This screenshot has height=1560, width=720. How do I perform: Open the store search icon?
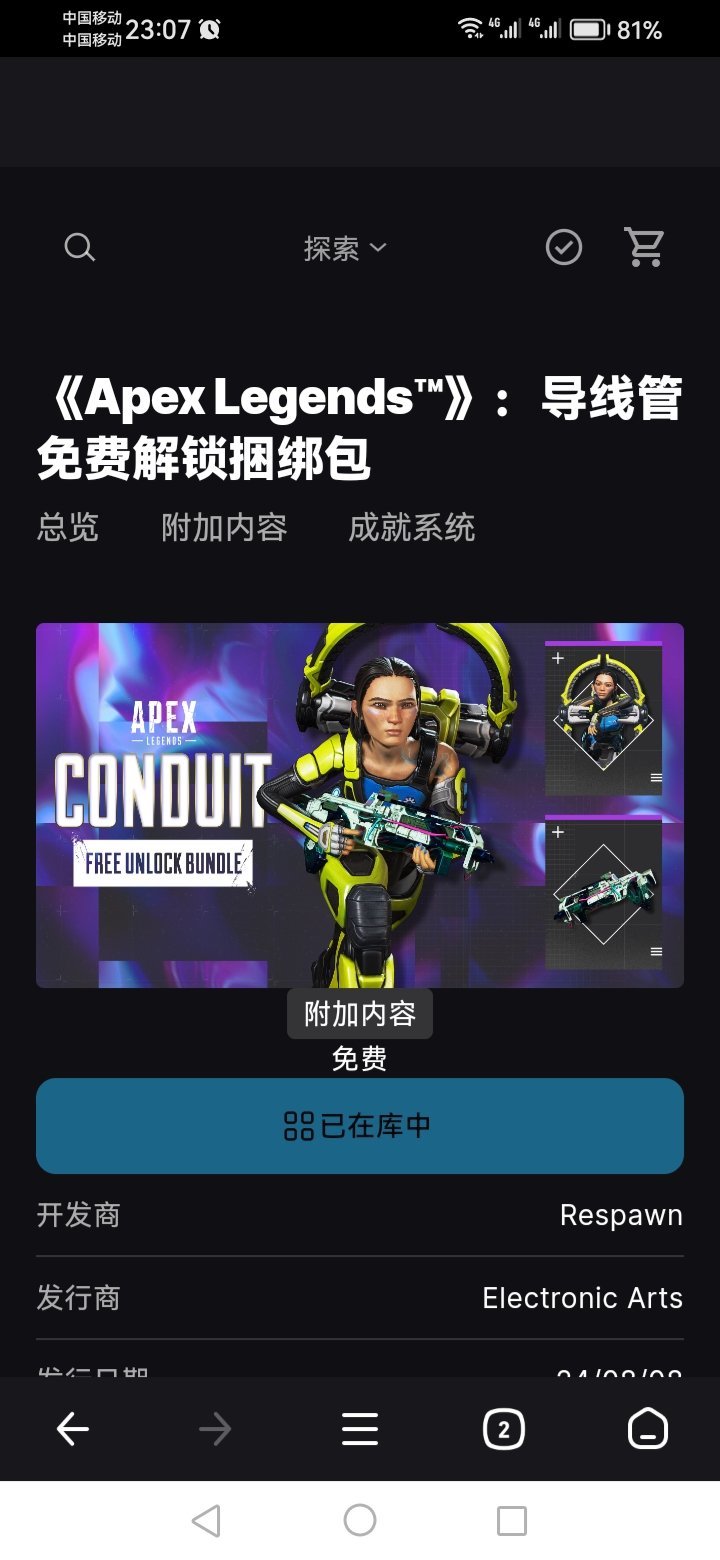79,247
